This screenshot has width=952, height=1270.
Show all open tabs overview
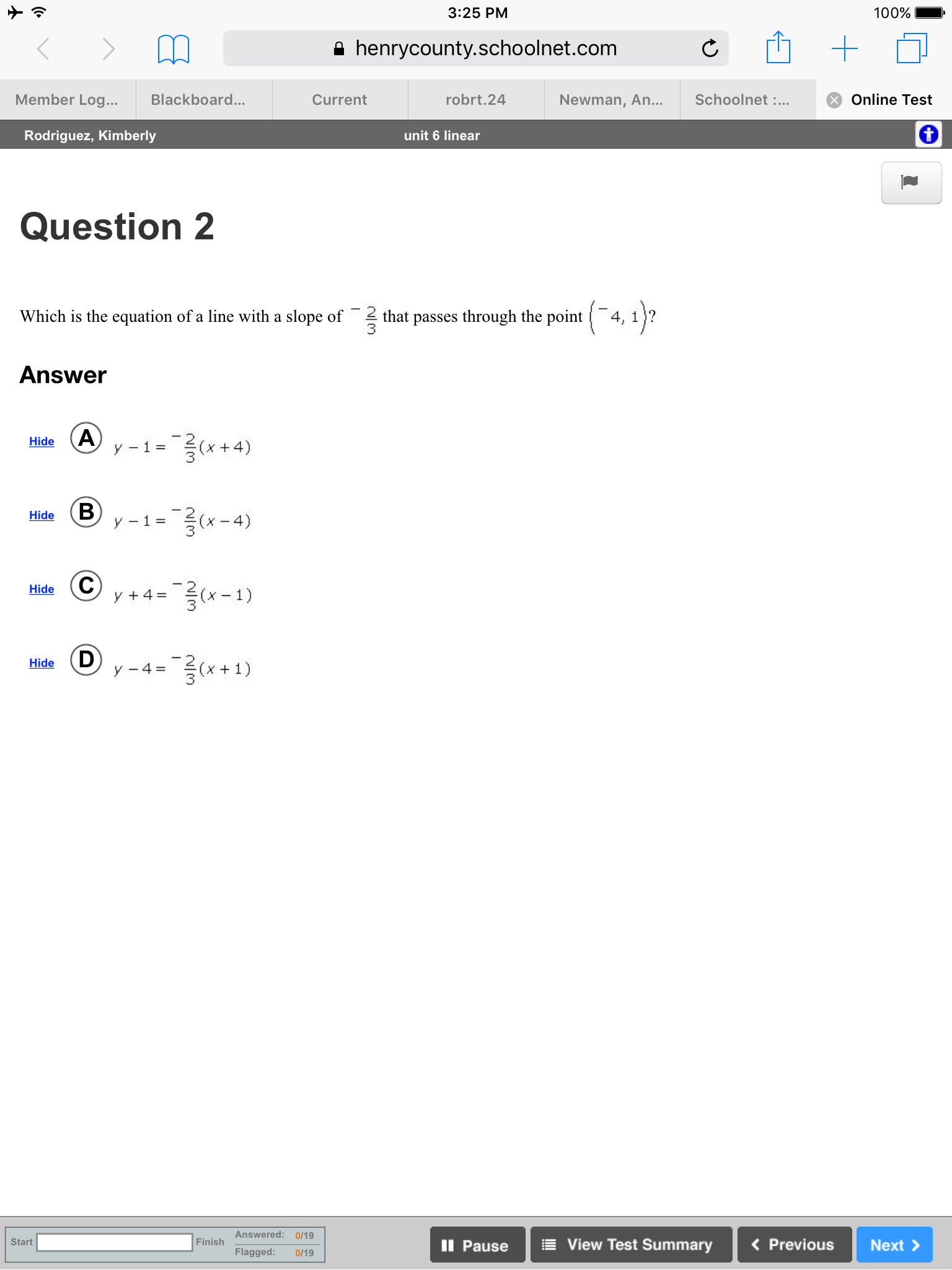tap(912, 48)
